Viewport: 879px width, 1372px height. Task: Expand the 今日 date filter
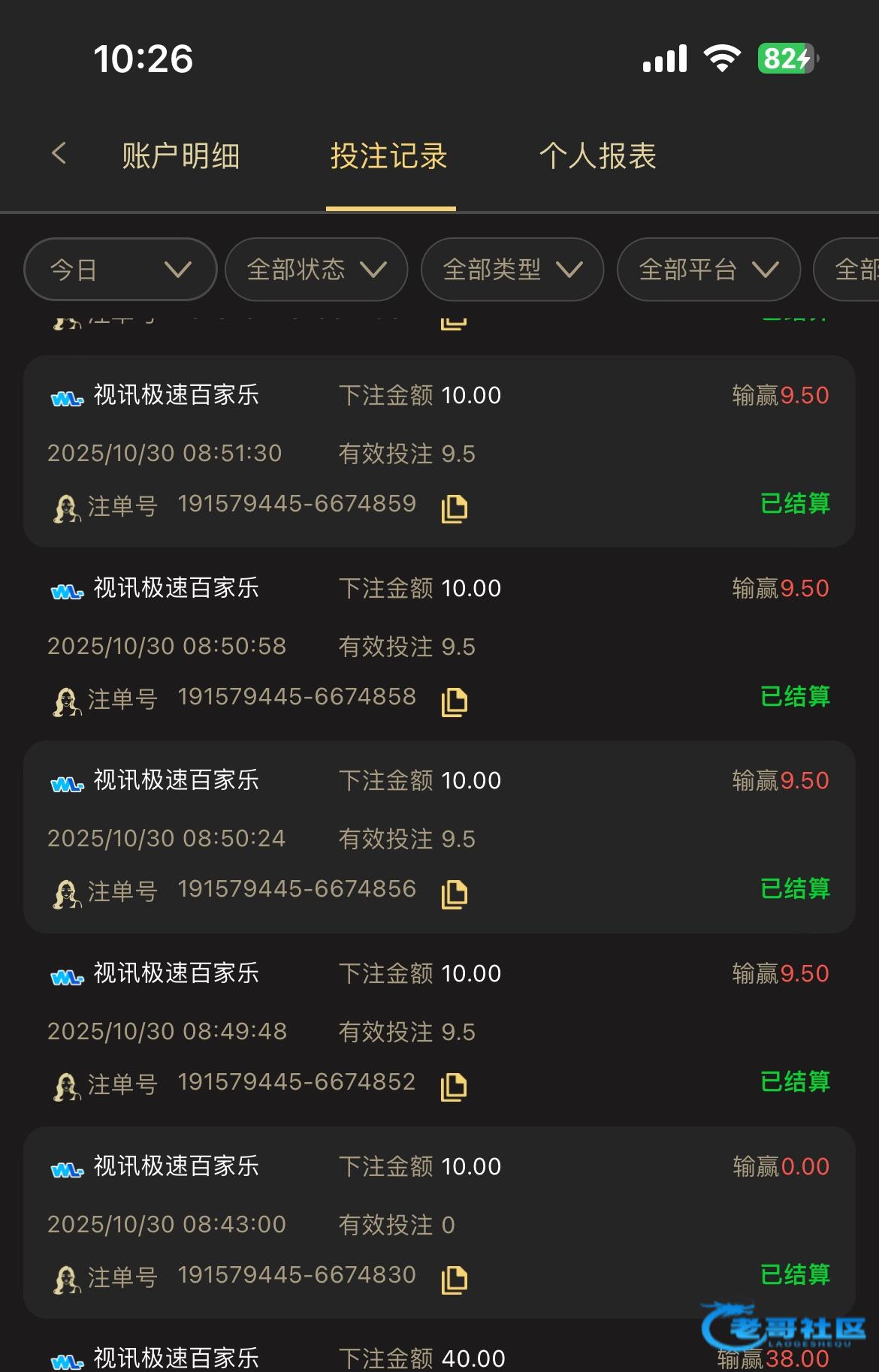[x=120, y=270]
